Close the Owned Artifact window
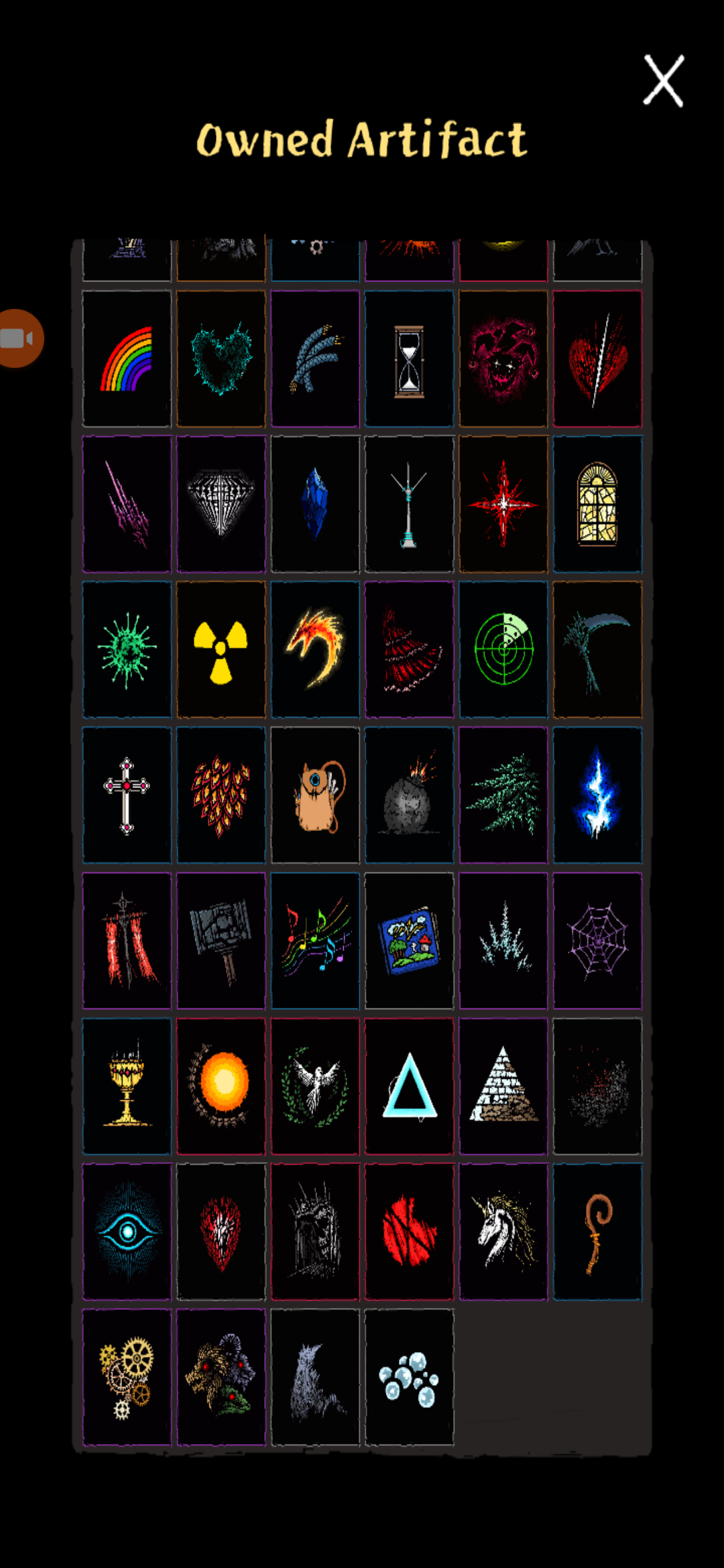Image resolution: width=724 pixels, height=1568 pixels. (x=663, y=81)
